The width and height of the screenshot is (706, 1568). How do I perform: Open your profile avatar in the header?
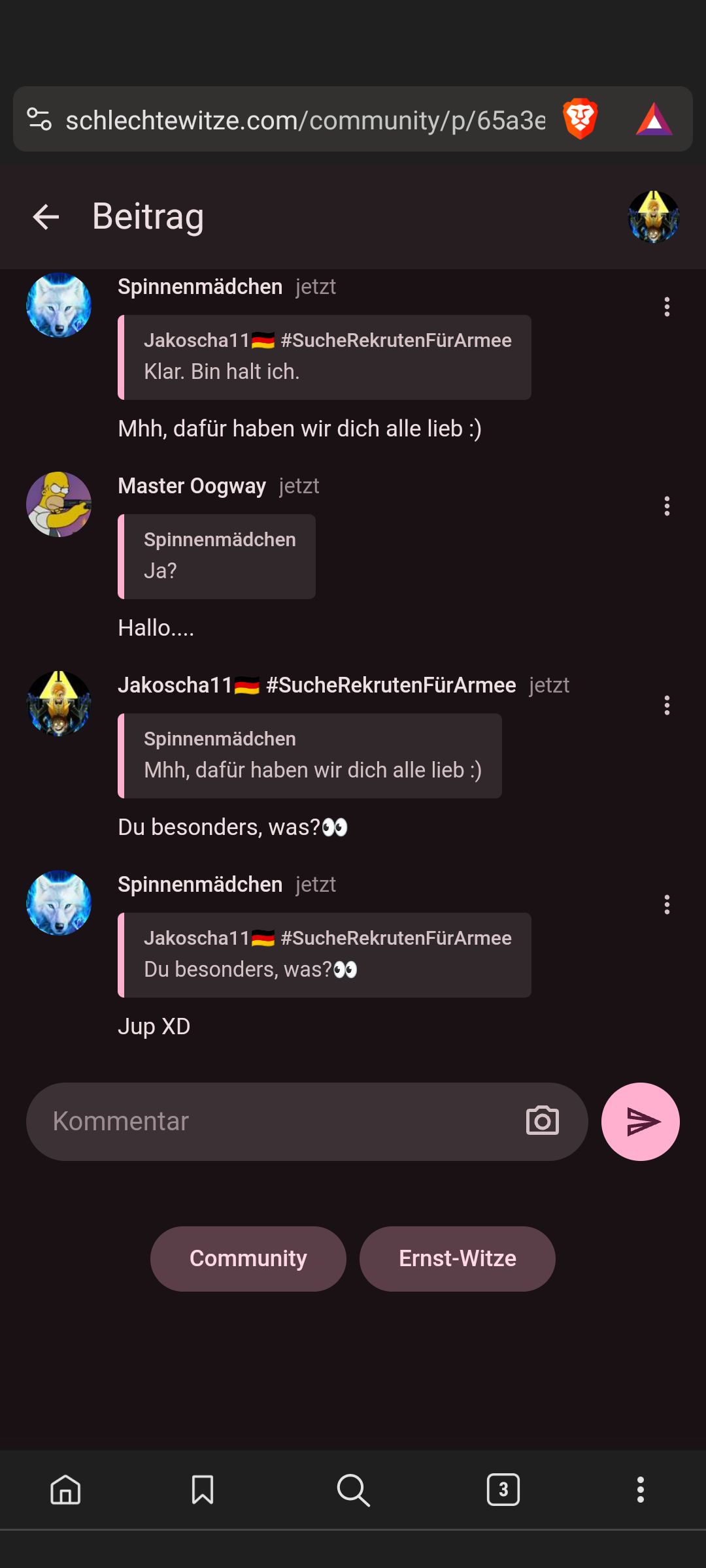coord(653,217)
